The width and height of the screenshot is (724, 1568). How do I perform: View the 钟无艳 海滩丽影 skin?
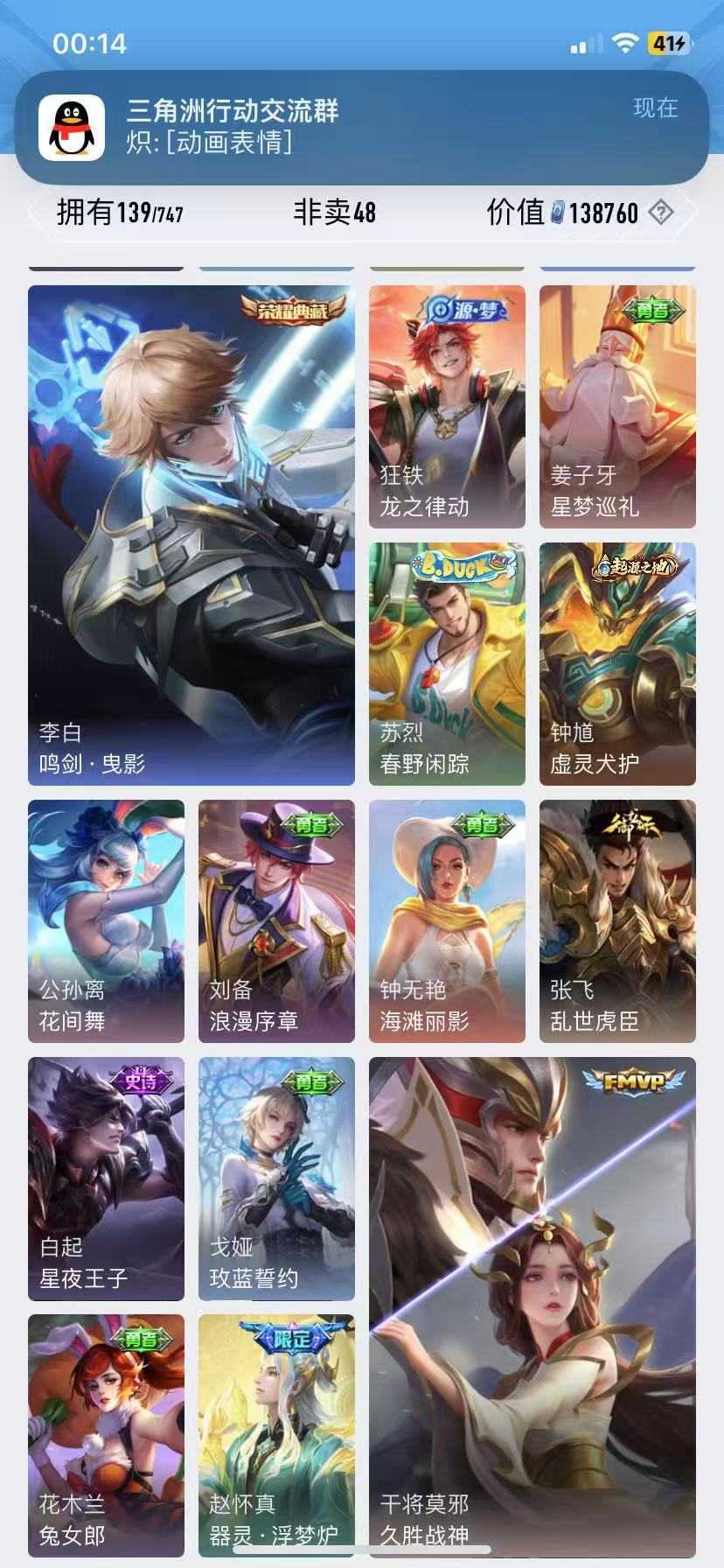(447, 920)
